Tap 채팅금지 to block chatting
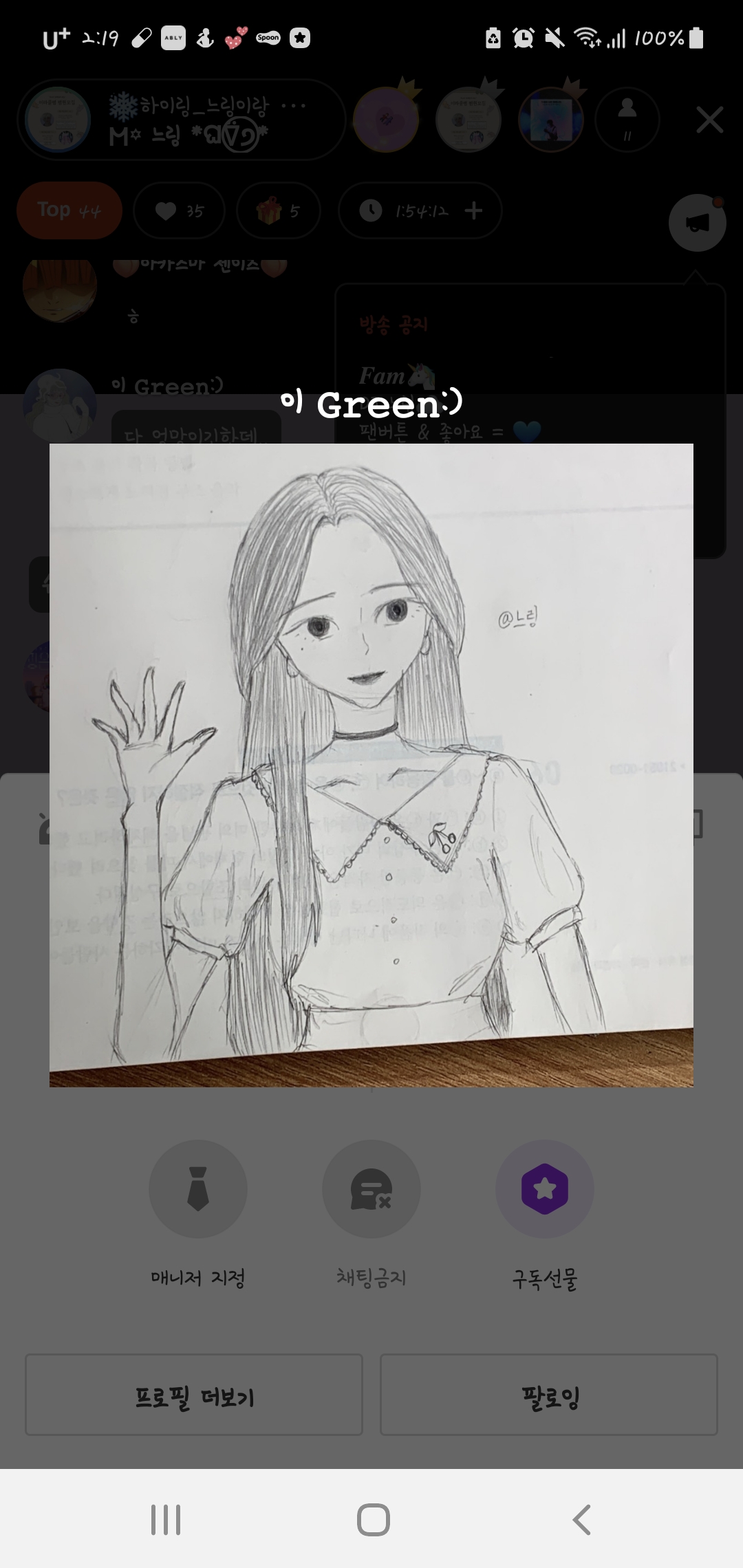This screenshot has height=1568, width=743. 371,1189
